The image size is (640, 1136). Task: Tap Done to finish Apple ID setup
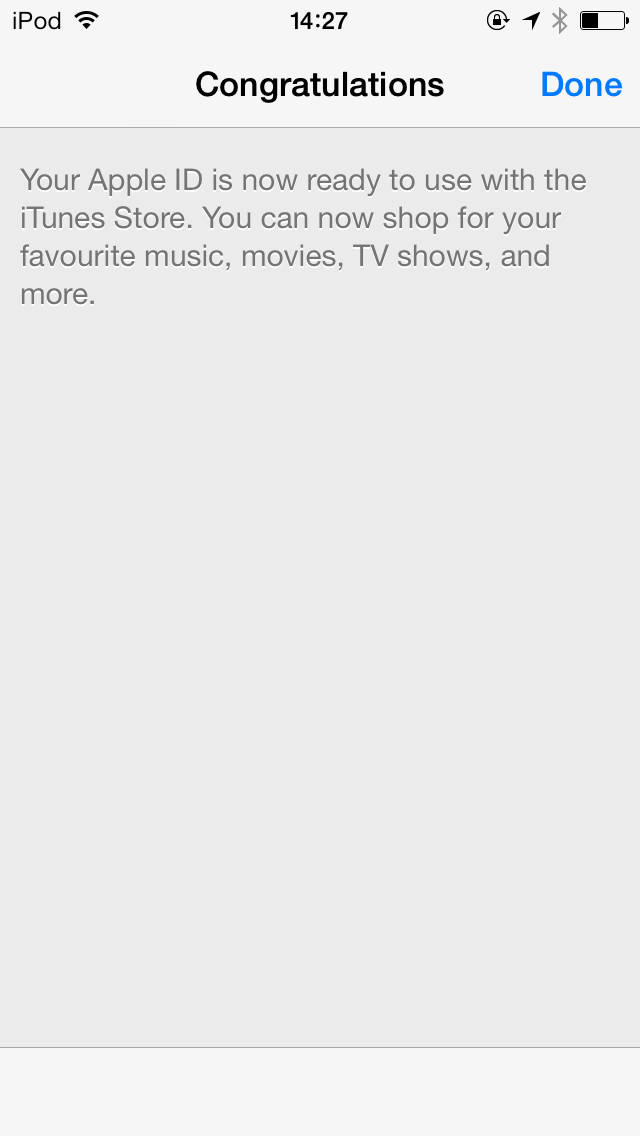click(581, 85)
